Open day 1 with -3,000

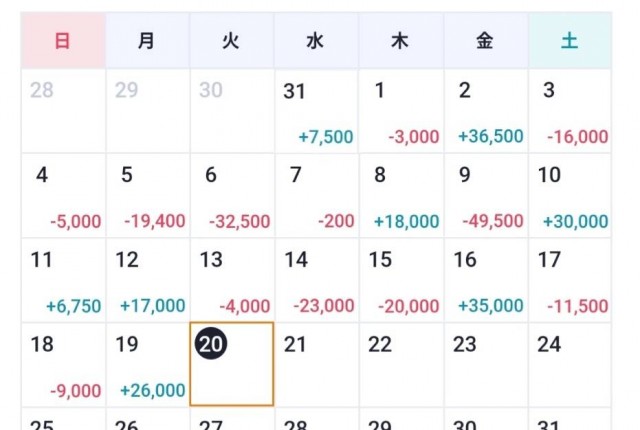tap(400, 111)
